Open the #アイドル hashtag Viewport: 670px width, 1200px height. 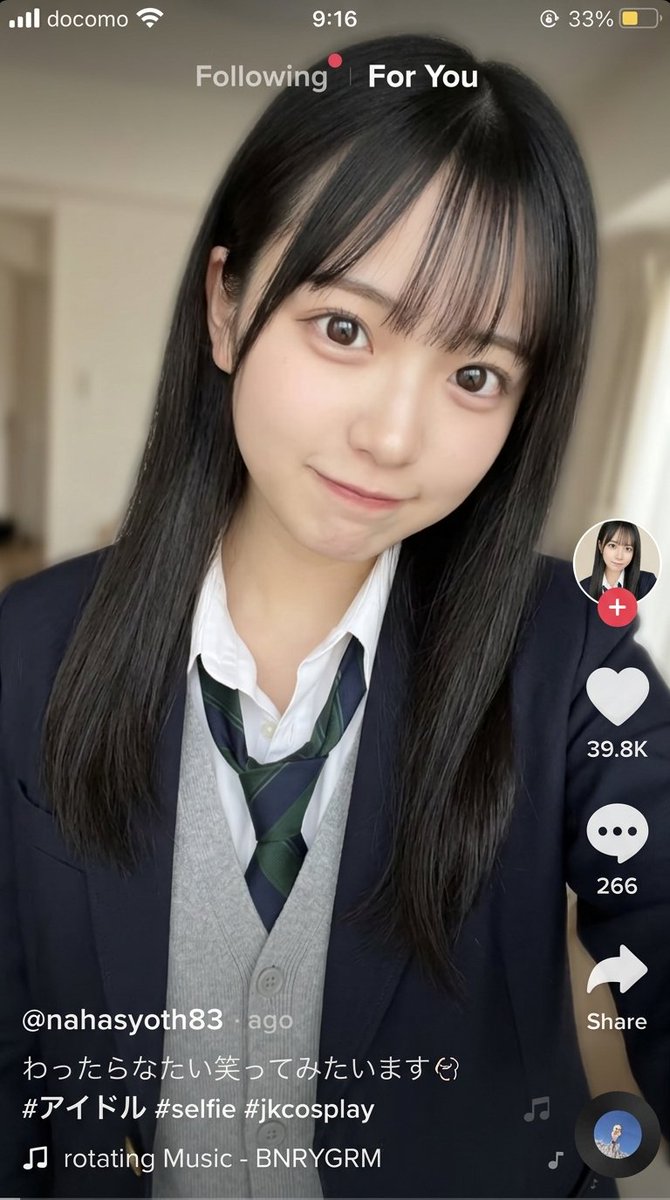84,1108
